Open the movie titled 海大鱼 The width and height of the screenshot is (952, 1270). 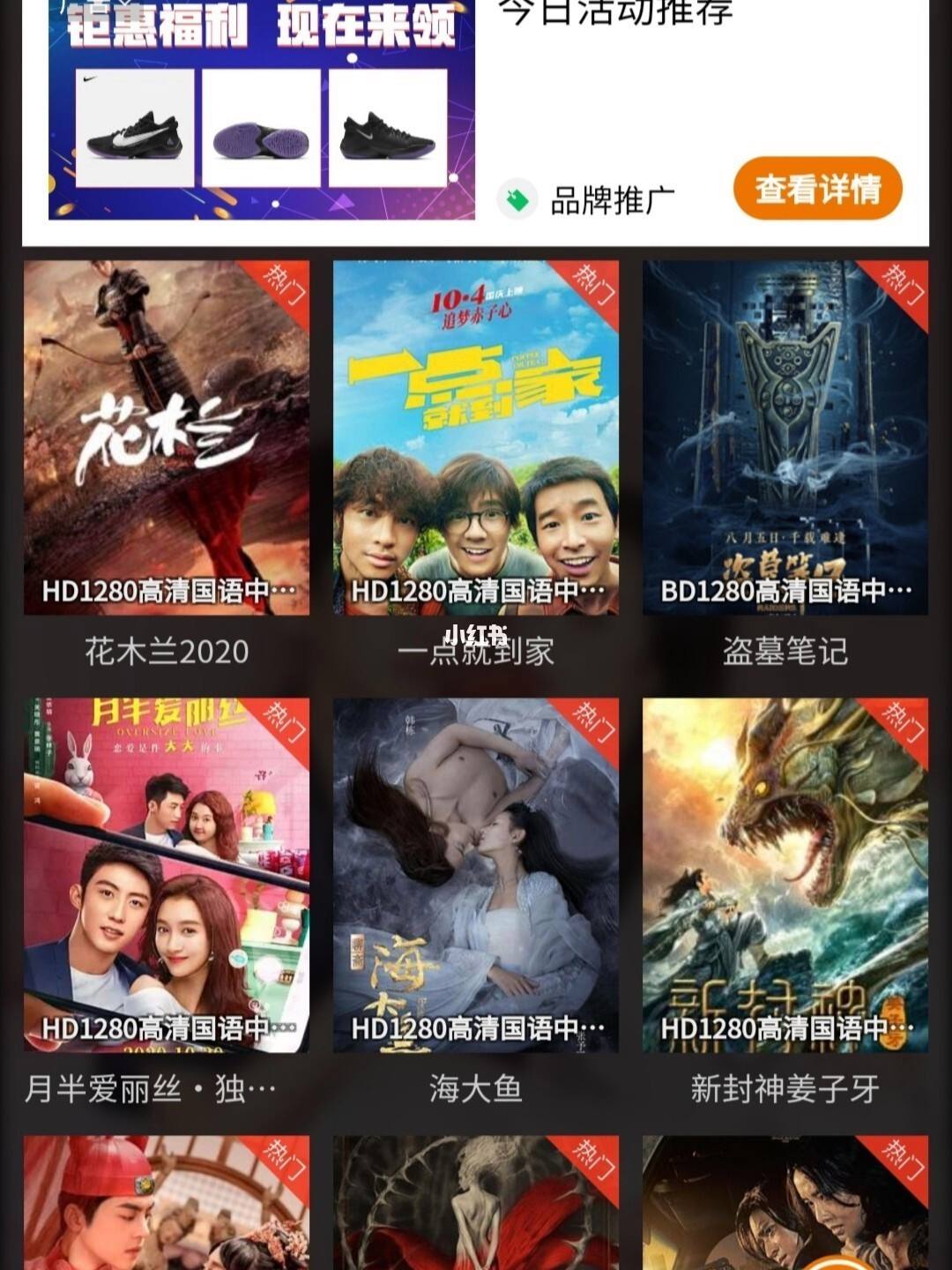click(472, 1090)
